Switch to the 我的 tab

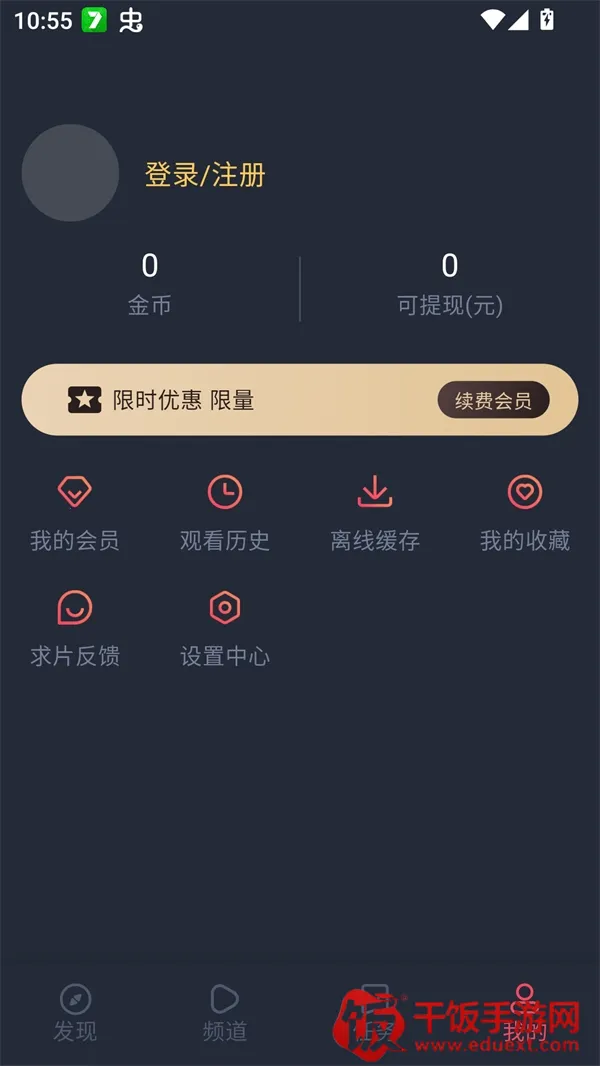[524, 1012]
